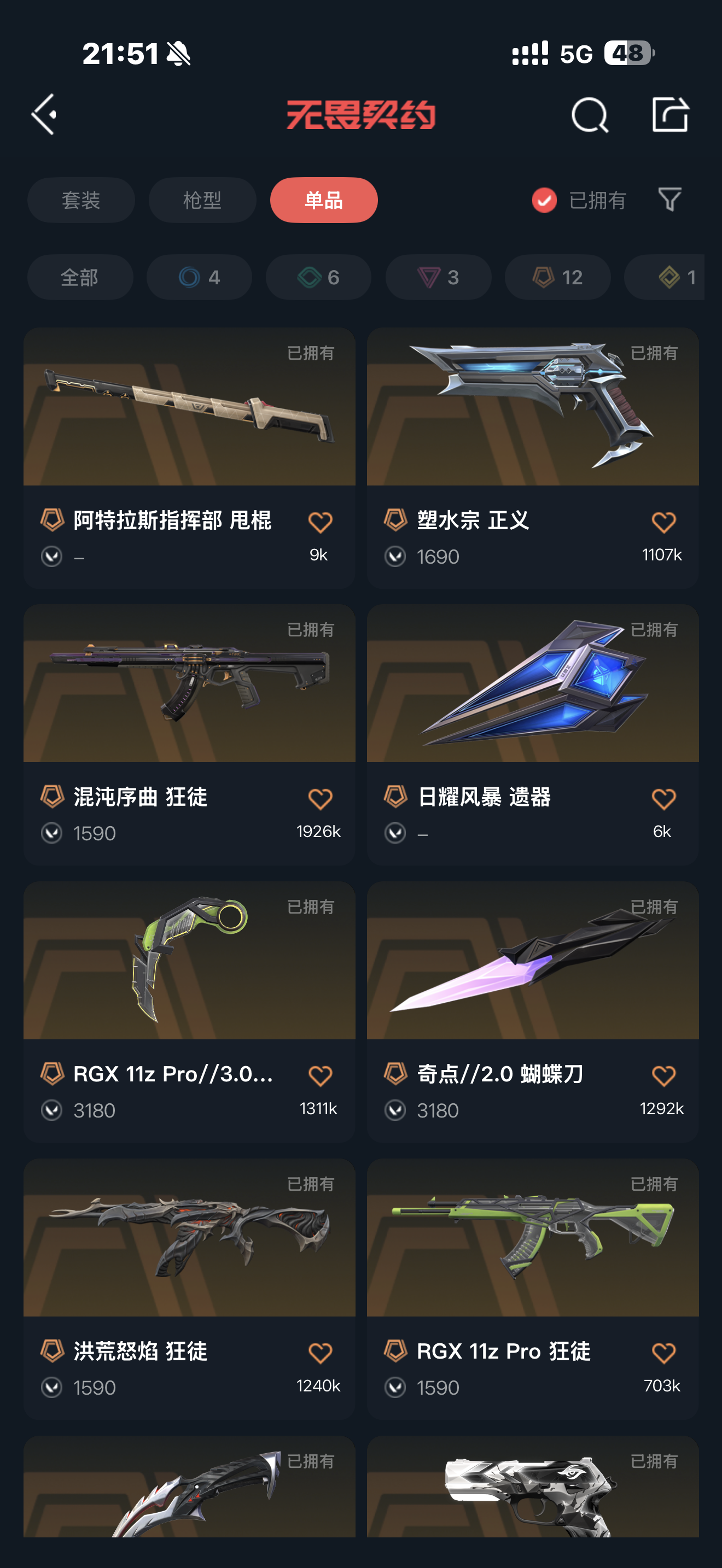
Task: Open the RGX 11z Pro 狂徒 card
Action: [x=533, y=1289]
